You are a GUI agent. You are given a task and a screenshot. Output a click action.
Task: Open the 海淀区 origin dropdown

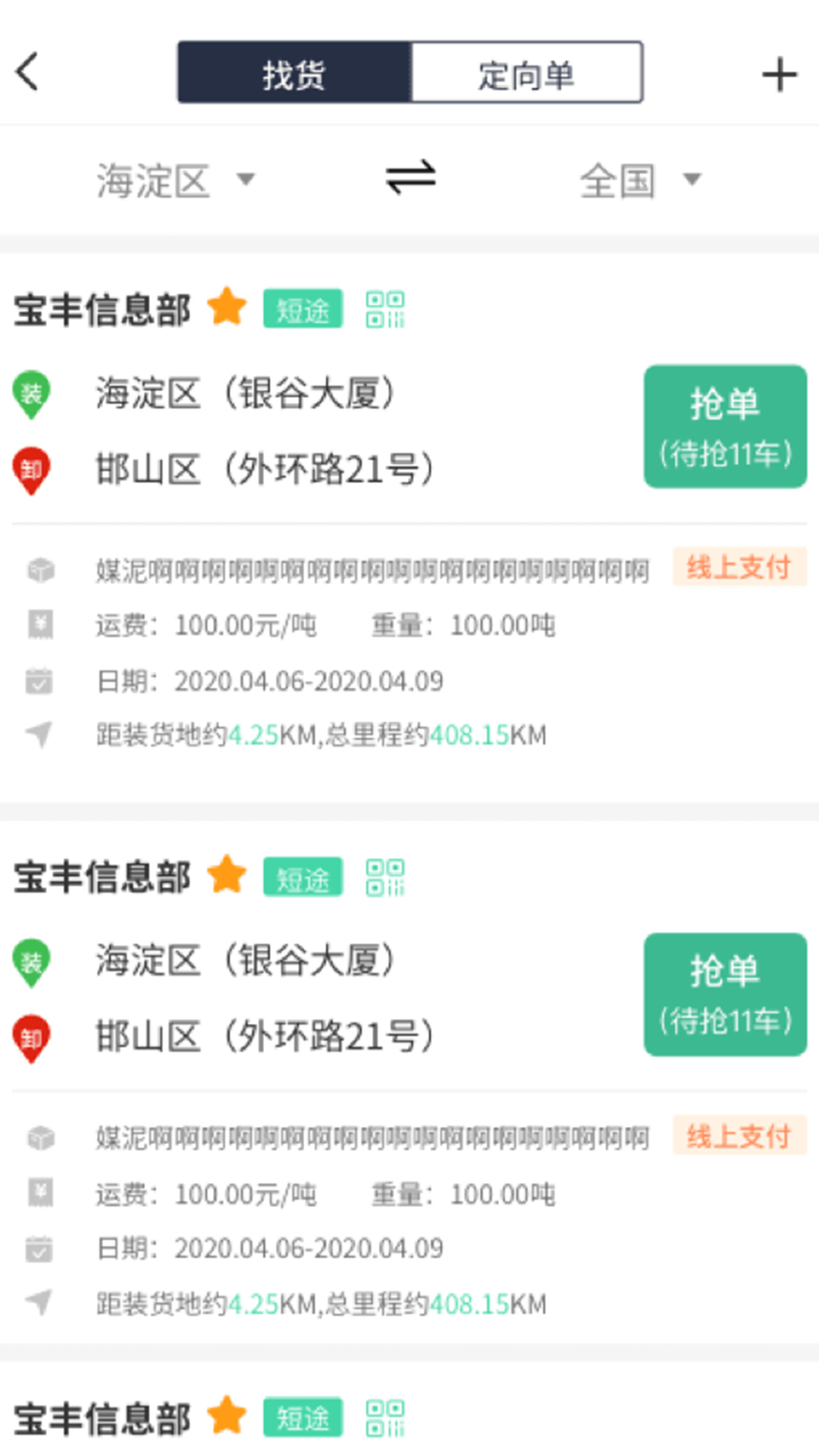(174, 180)
